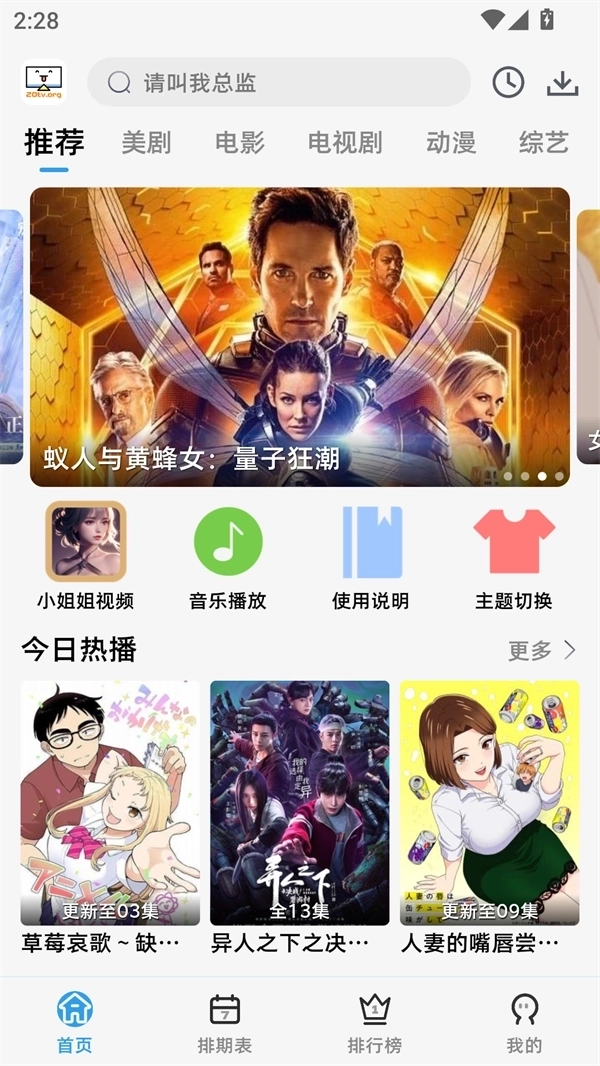Screen dimensions: 600x1066
Task: Go to the 动漫 tab
Action: (451, 143)
